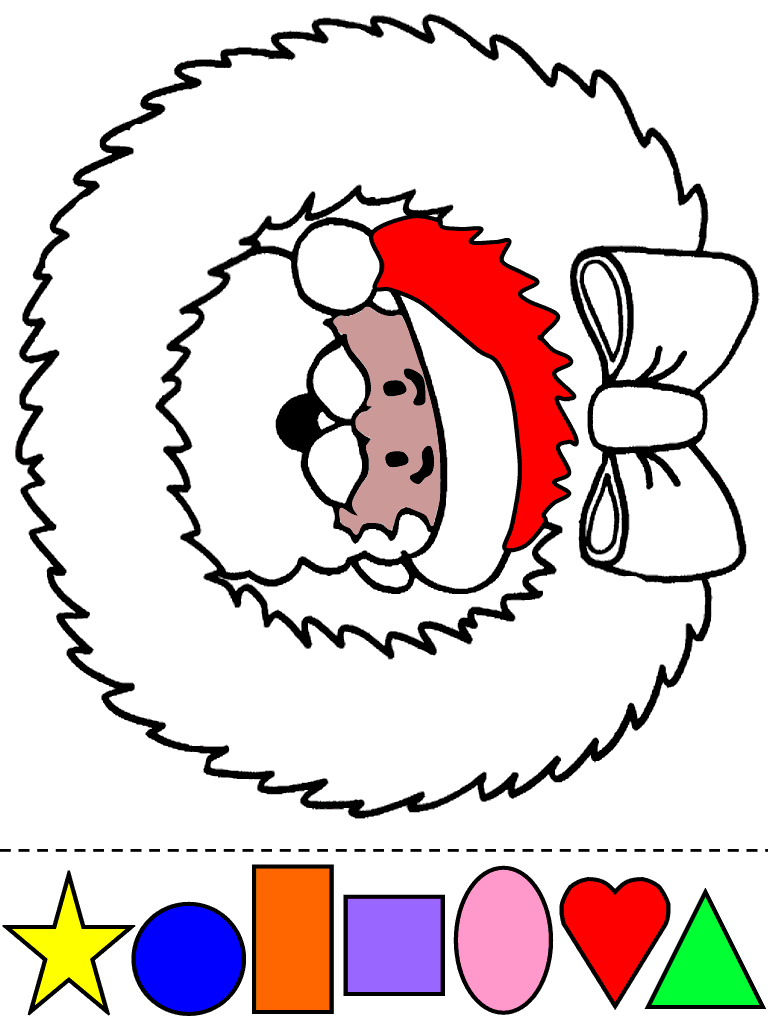Choose the red heart color
The width and height of the screenshot is (768, 1024).
pos(614,930)
